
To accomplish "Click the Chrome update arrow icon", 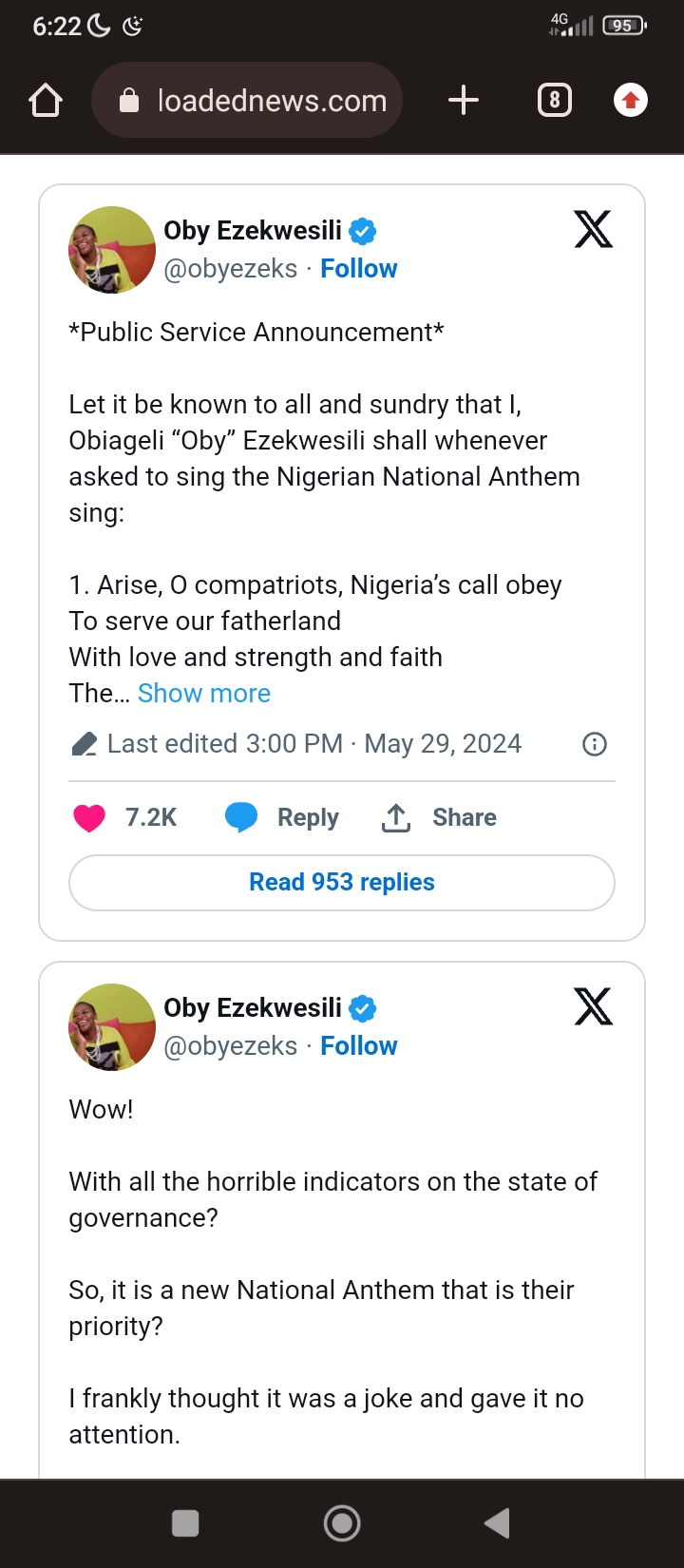I will click(630, 99).
